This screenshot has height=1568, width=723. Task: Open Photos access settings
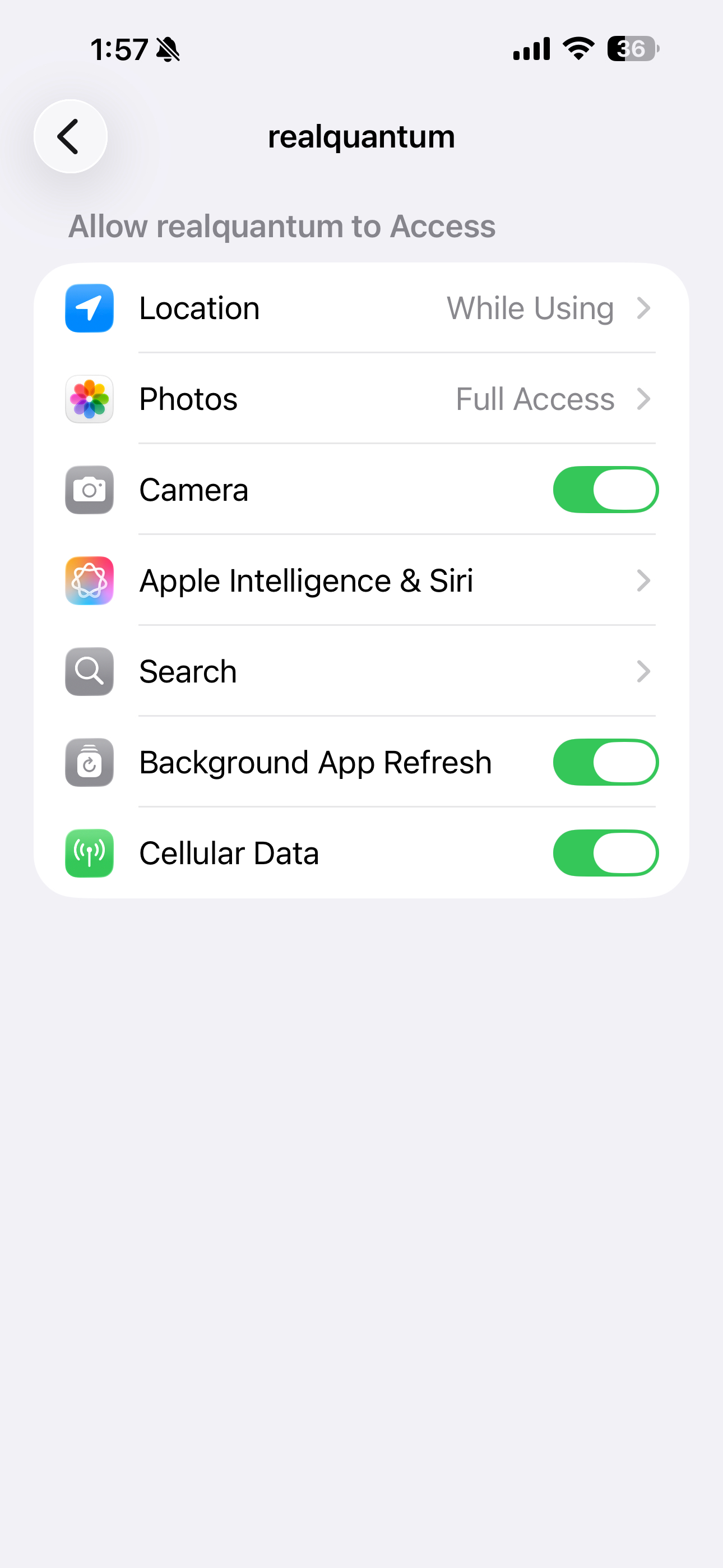[x=361, y=399]
